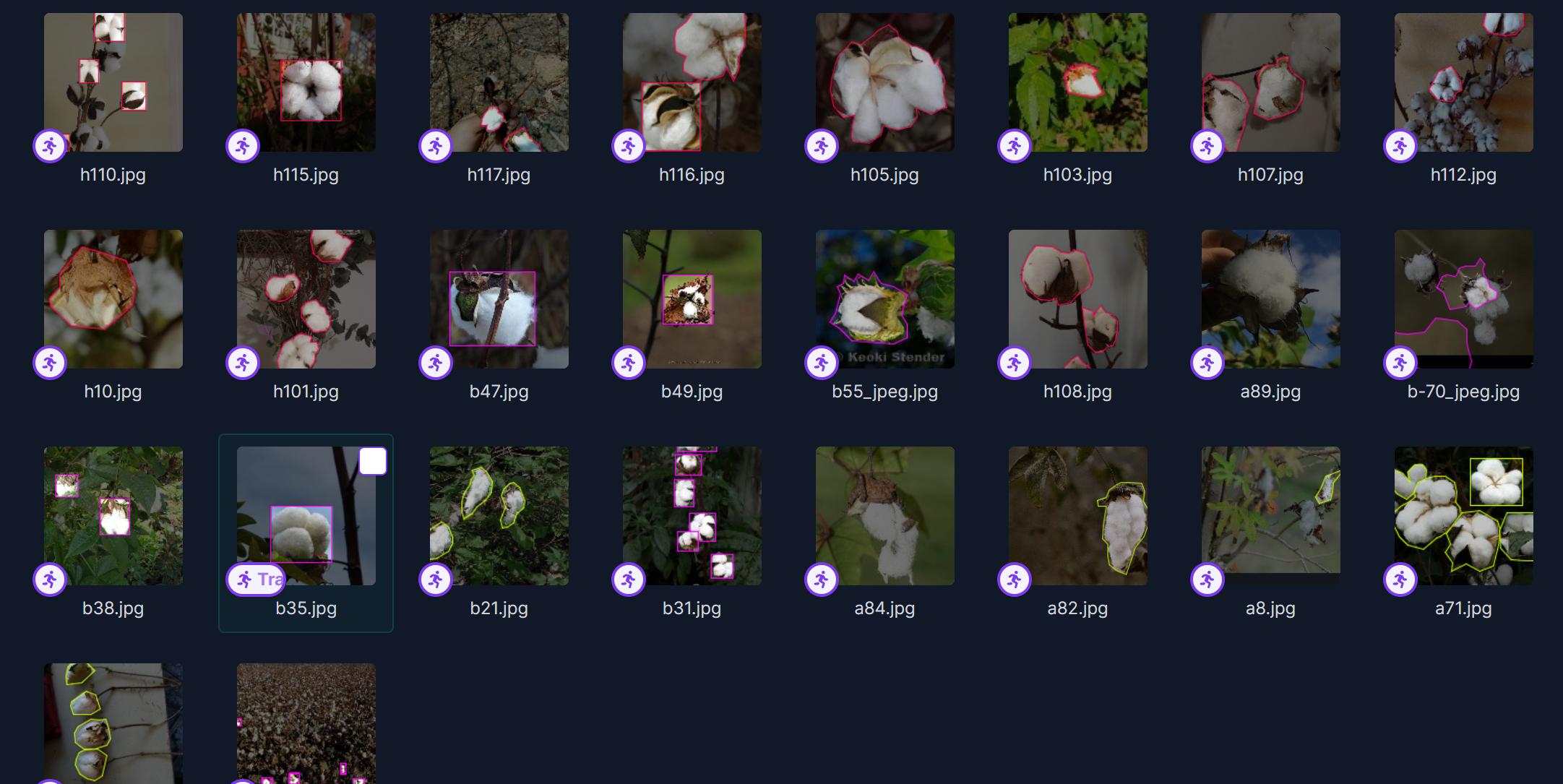
Task: Open image h115.jpg
Action: click(x=306, y=82)
